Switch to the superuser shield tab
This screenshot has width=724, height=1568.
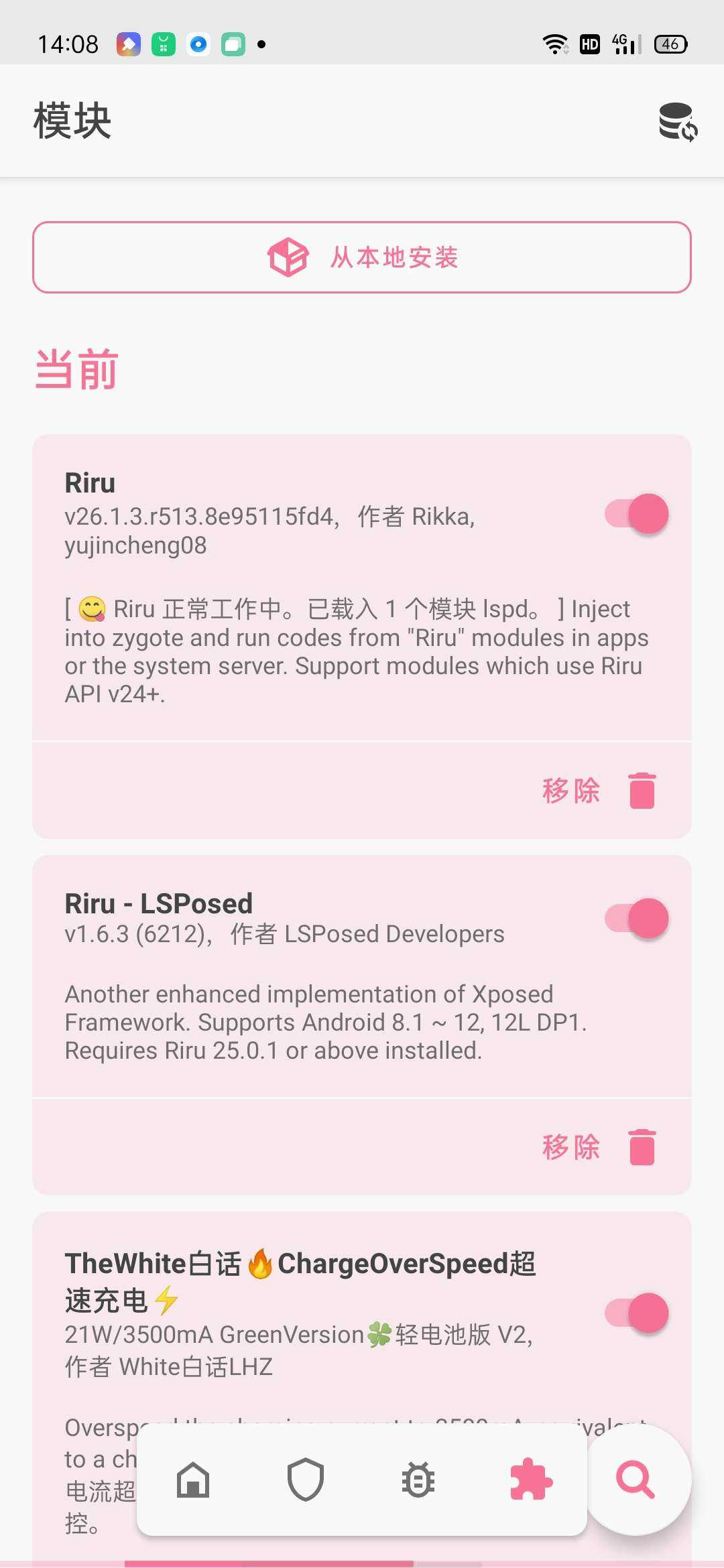click(306, 1480)
